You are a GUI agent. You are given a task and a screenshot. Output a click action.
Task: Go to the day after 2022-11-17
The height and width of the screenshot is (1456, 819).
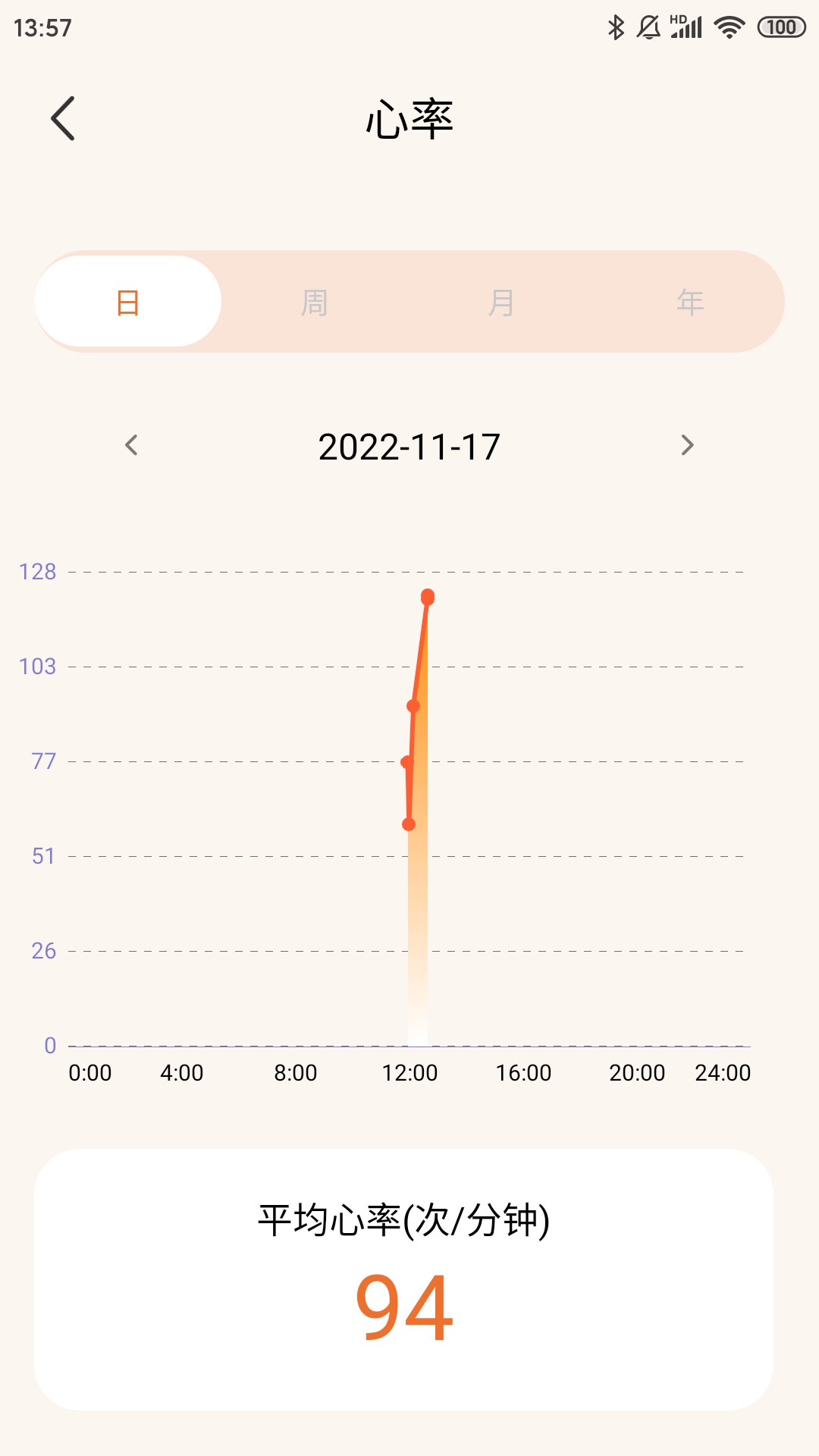[687, 445]
